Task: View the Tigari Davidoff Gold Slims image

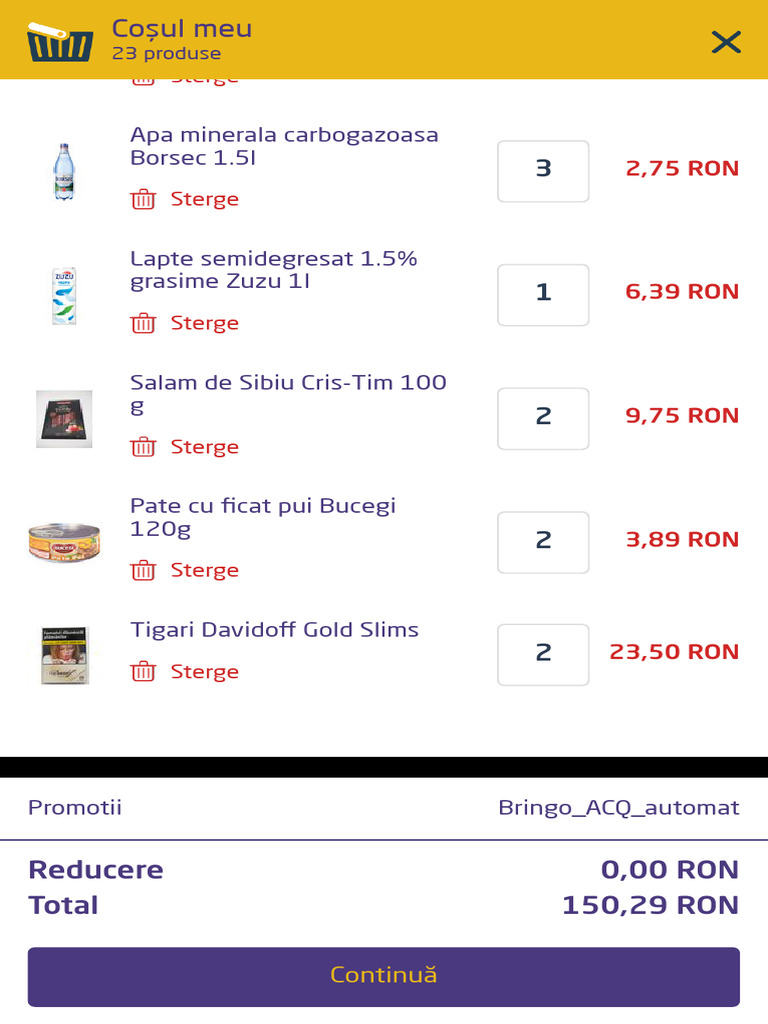Action: (64, 655)
